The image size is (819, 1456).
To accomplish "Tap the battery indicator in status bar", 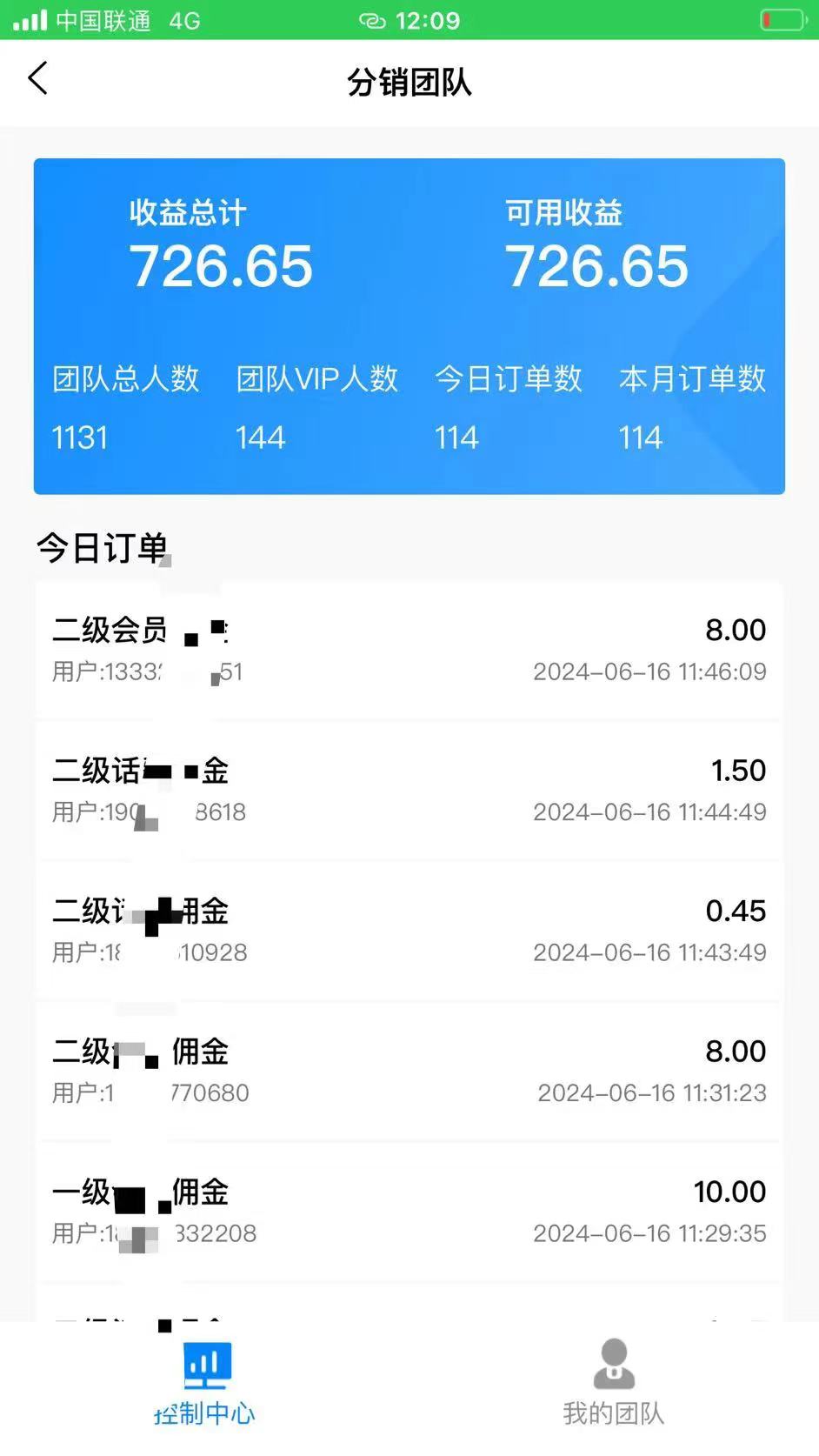I will click(780, 20).
